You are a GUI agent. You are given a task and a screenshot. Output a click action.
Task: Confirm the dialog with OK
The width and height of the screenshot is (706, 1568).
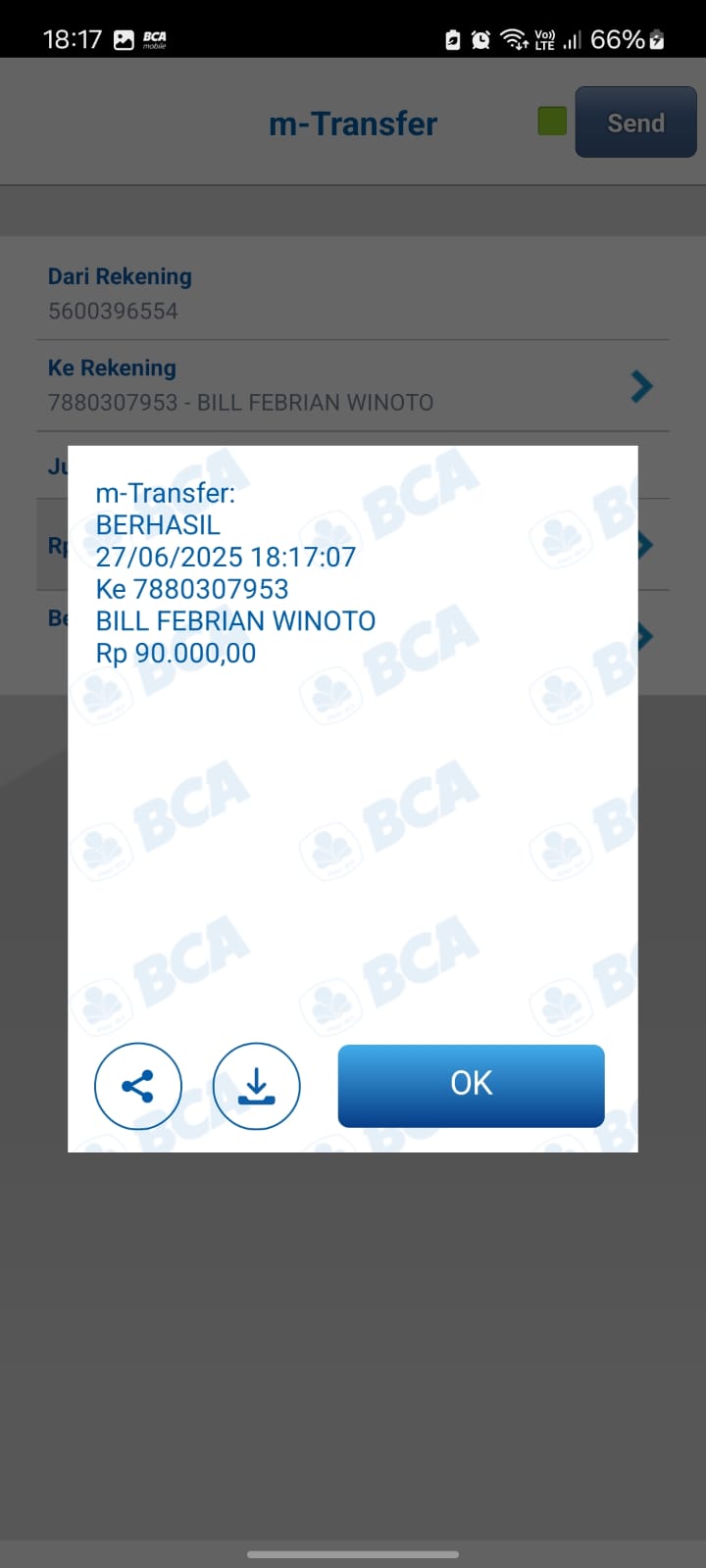point(471,1085)
